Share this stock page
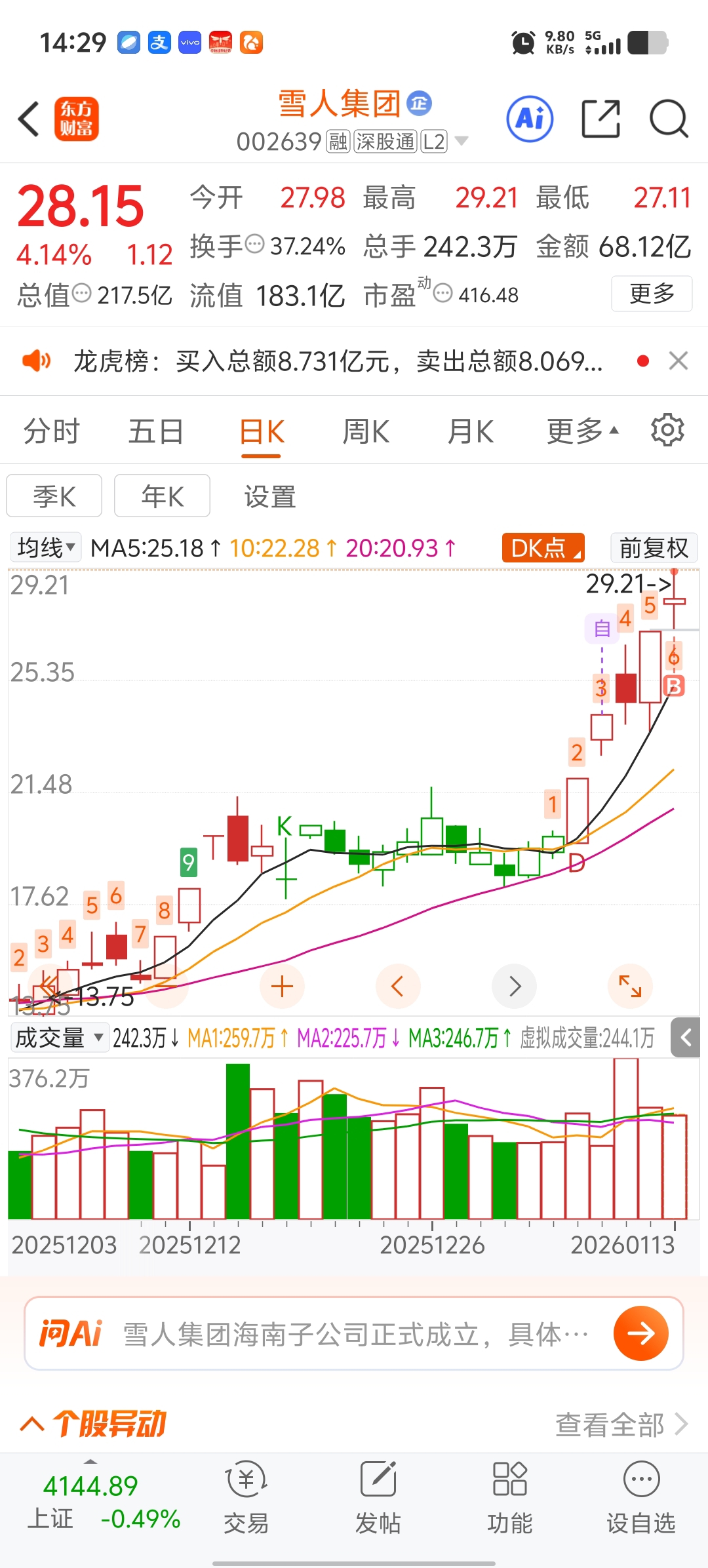The height and width of the screenshot is (1568, 708). (x=600, y=119)
